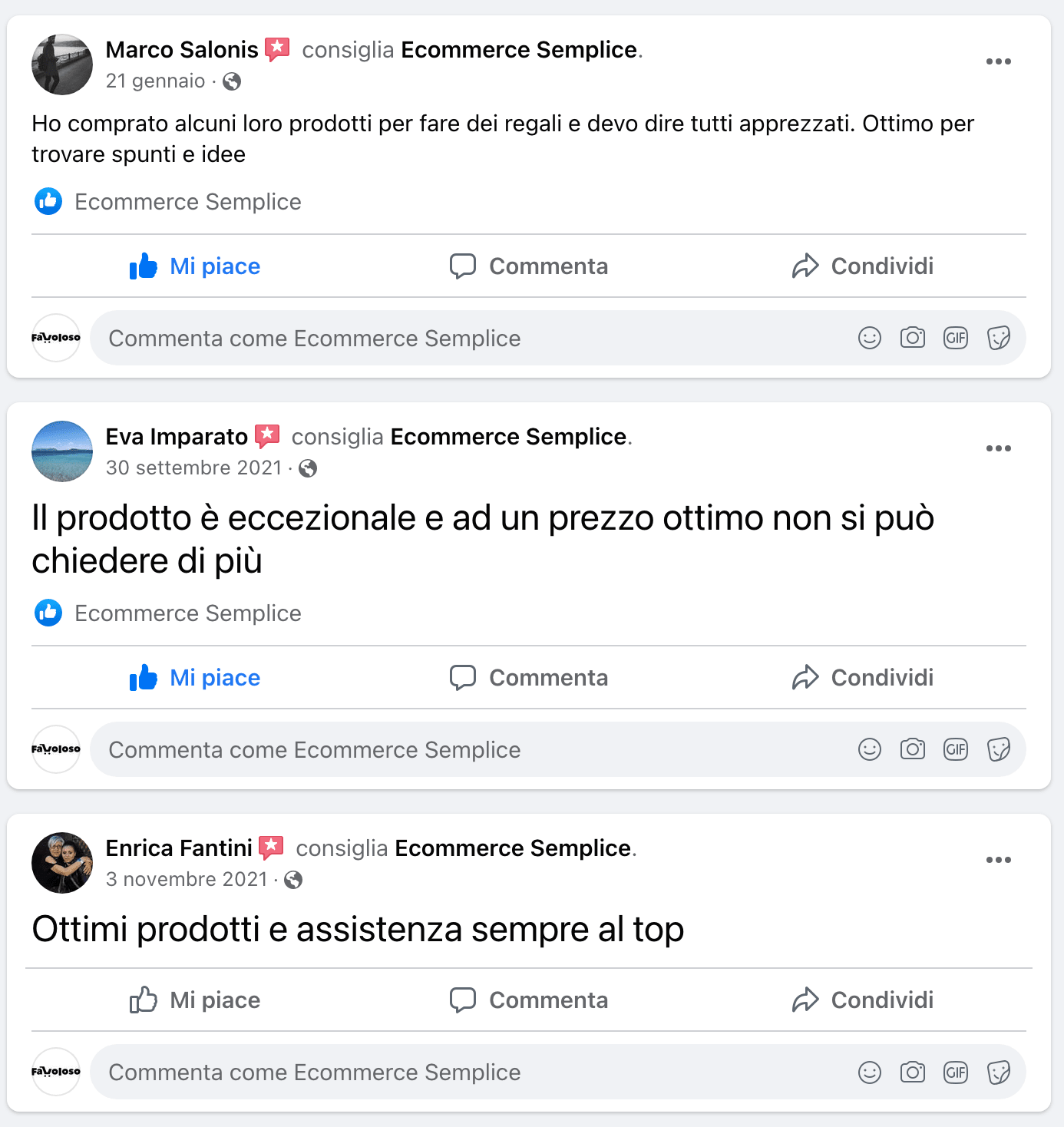The height and width of the screenshot is (1127, 1064).
Task: Attach a photo to the comment on Marco Salonis's review
Action: [x=913, y=338]
